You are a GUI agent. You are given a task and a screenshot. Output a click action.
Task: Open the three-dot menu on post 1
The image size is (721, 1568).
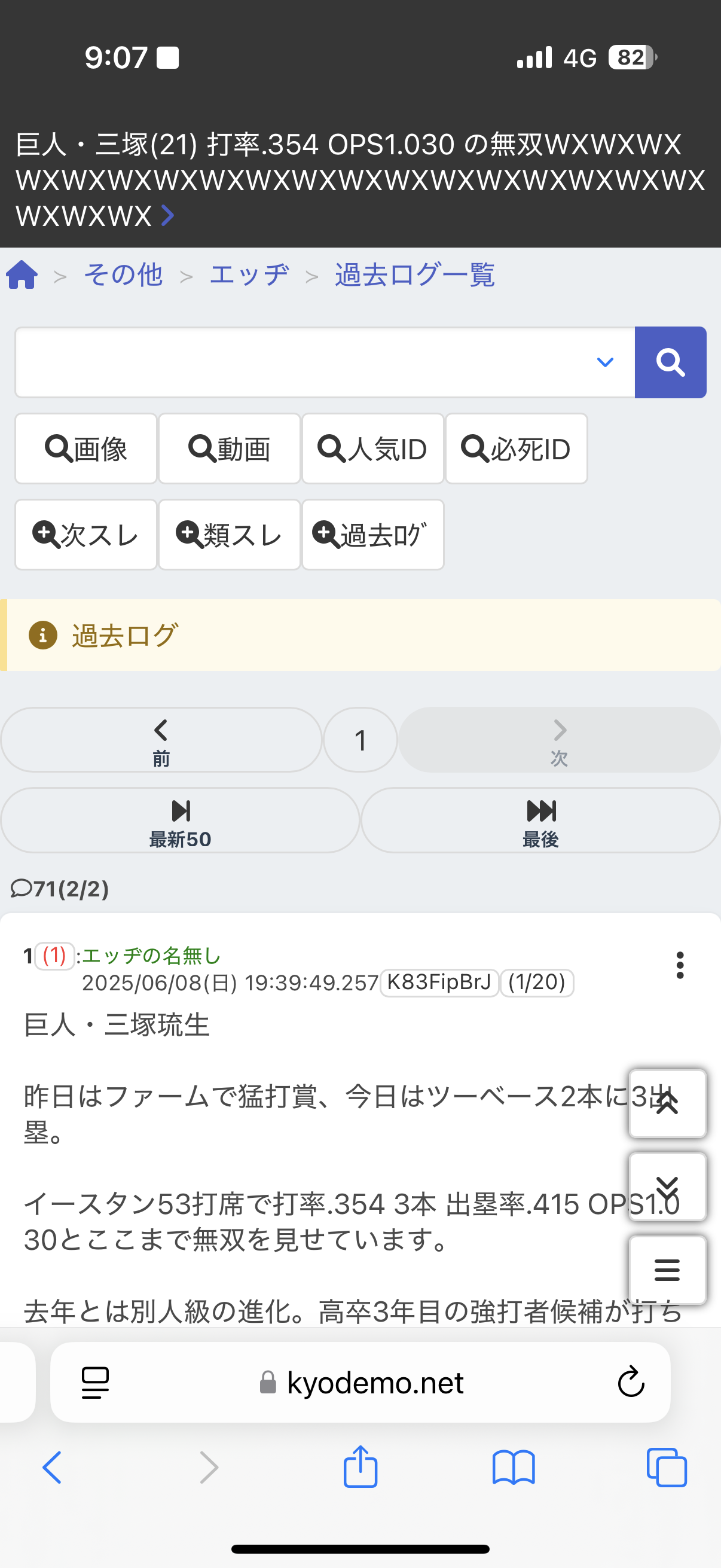(680, 965)
